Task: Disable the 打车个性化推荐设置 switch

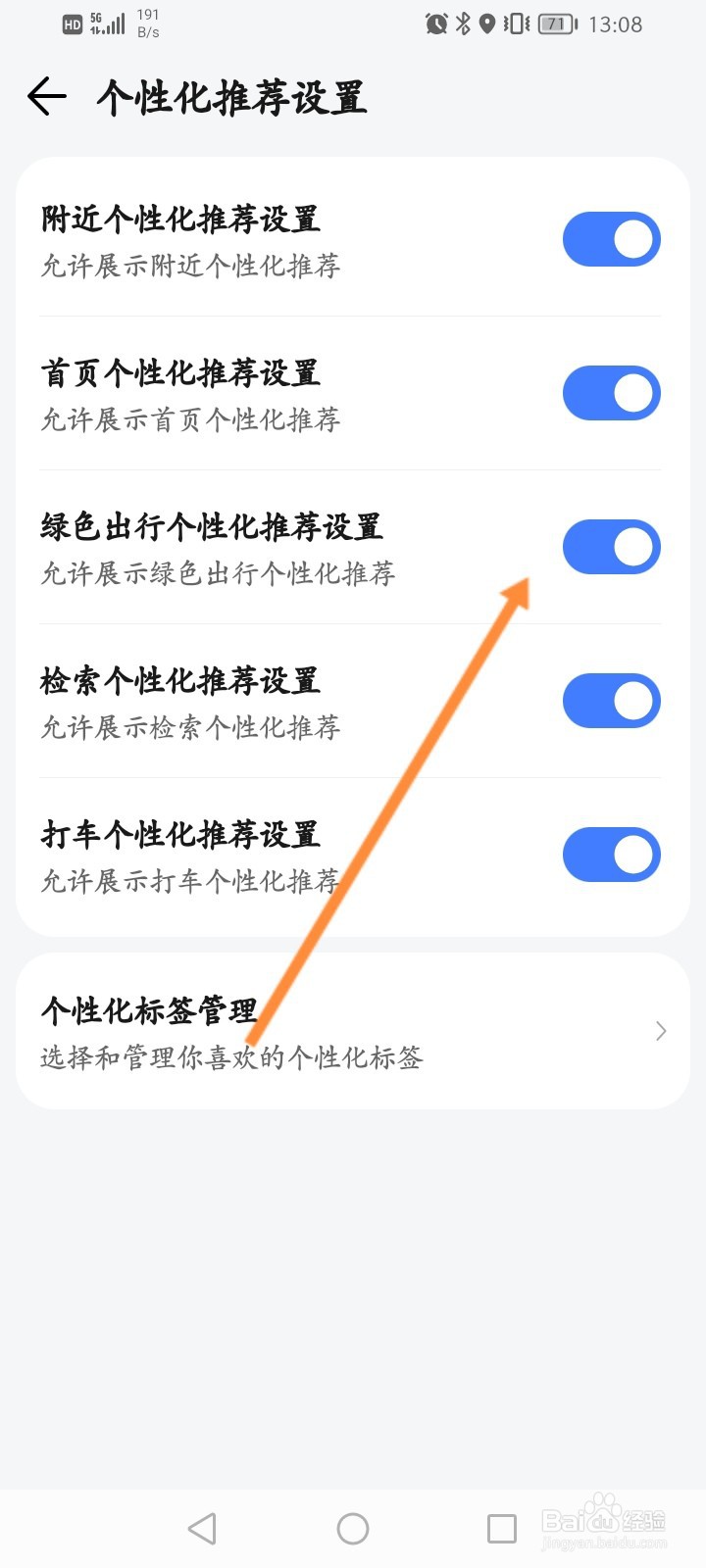Action: point(611,854)
